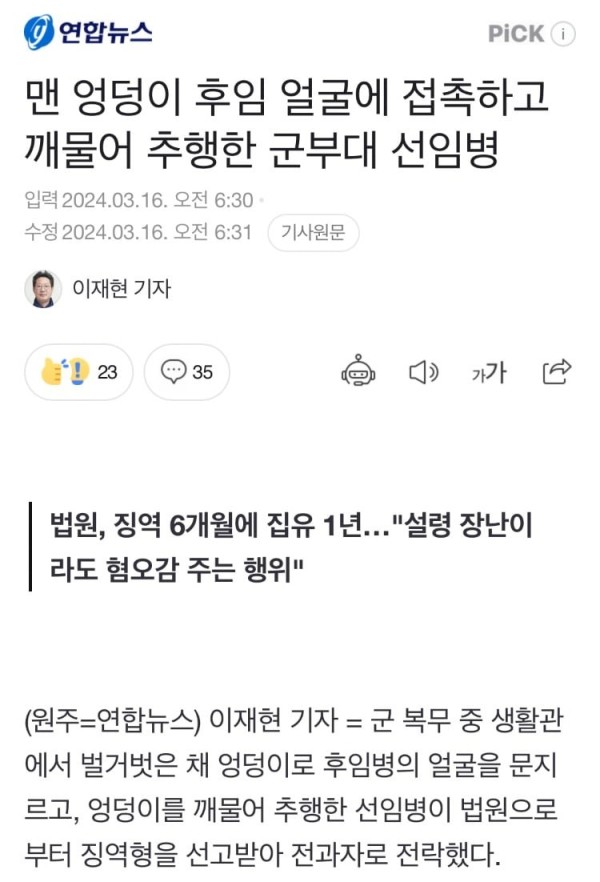
Task: Open the PiCK info icon
Action: pos(564,34)
